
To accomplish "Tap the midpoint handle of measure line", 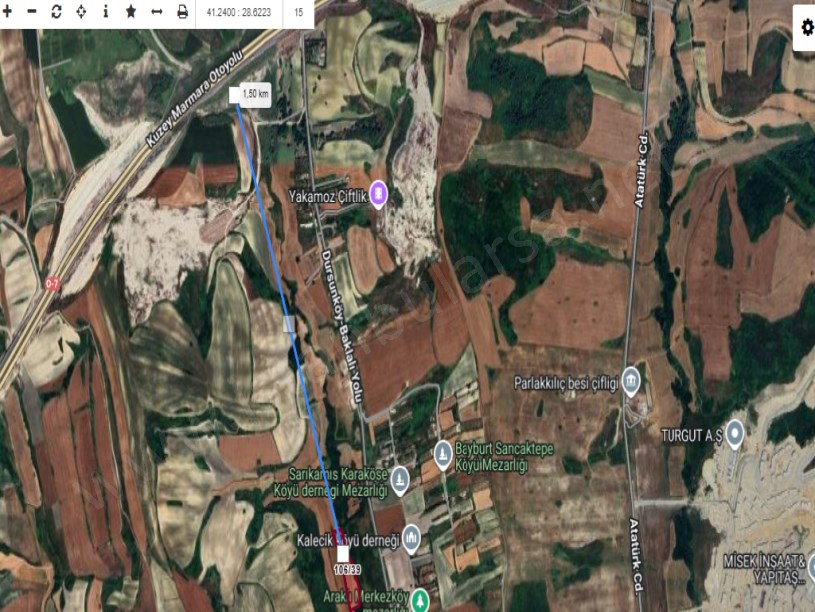I will click(289, 324).
